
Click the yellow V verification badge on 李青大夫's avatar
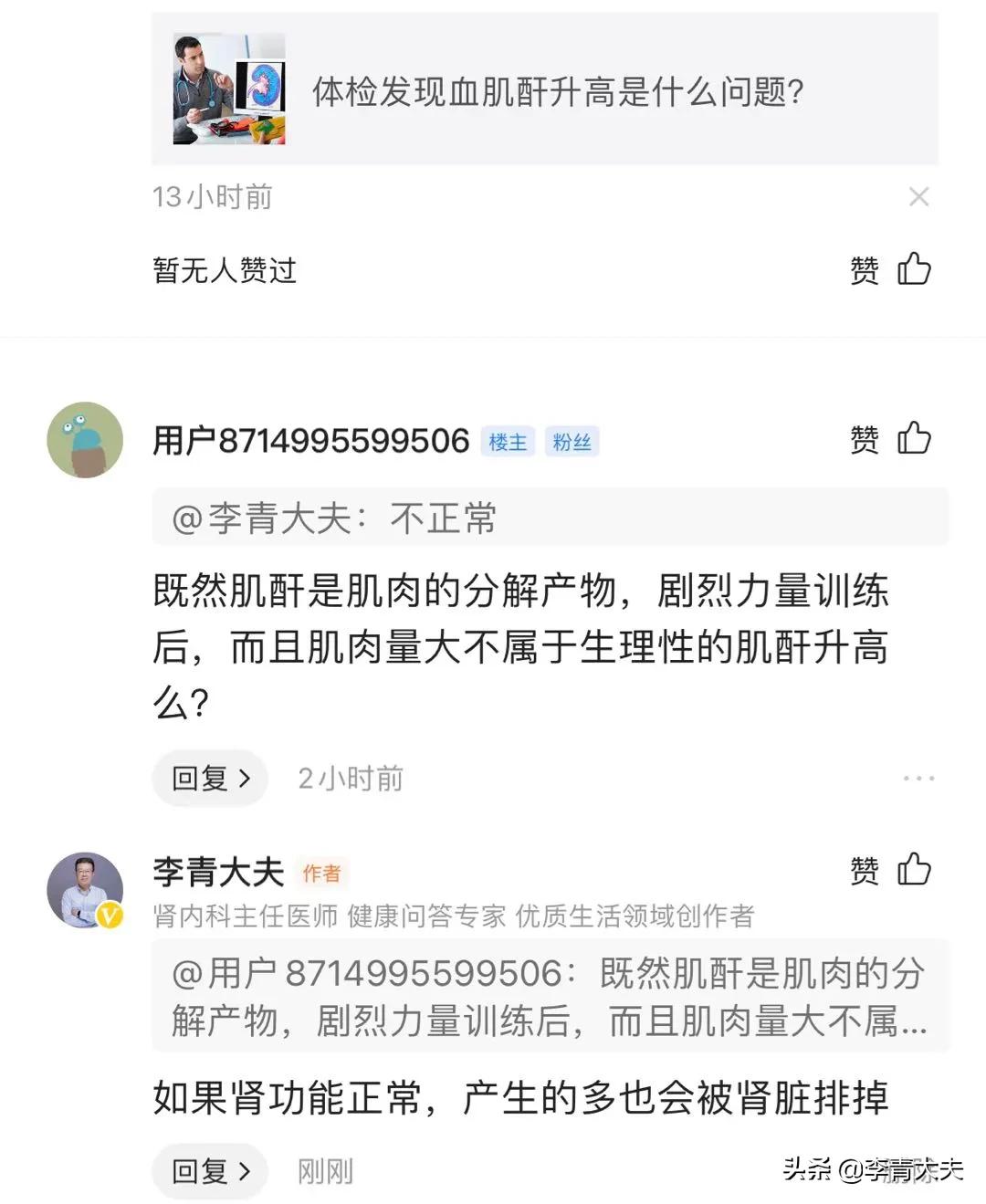tap(107, 913)
